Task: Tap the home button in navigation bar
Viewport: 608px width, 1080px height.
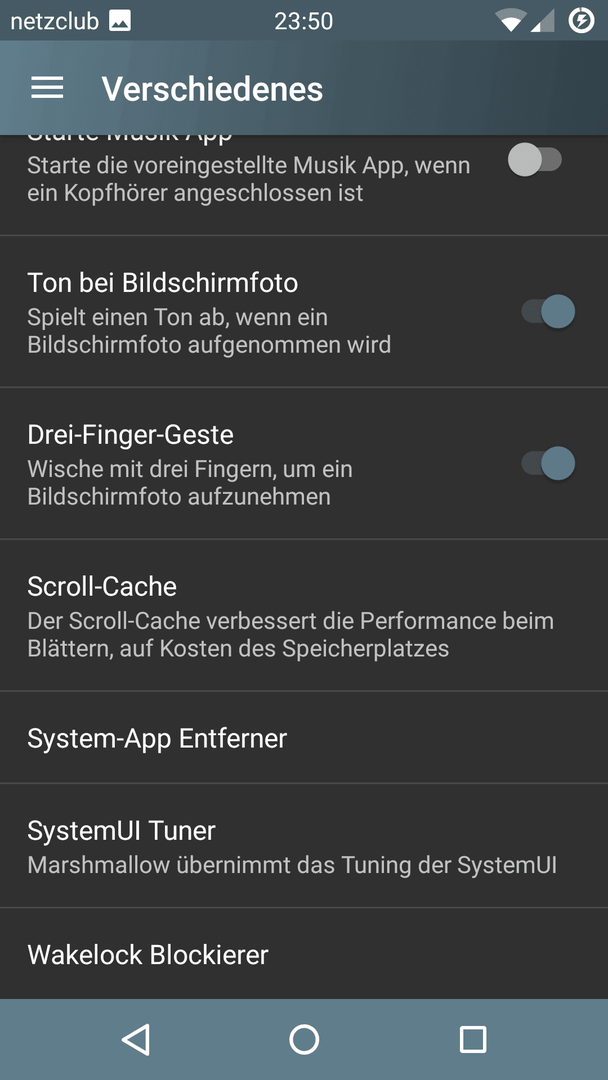Action: (304, 1039)
